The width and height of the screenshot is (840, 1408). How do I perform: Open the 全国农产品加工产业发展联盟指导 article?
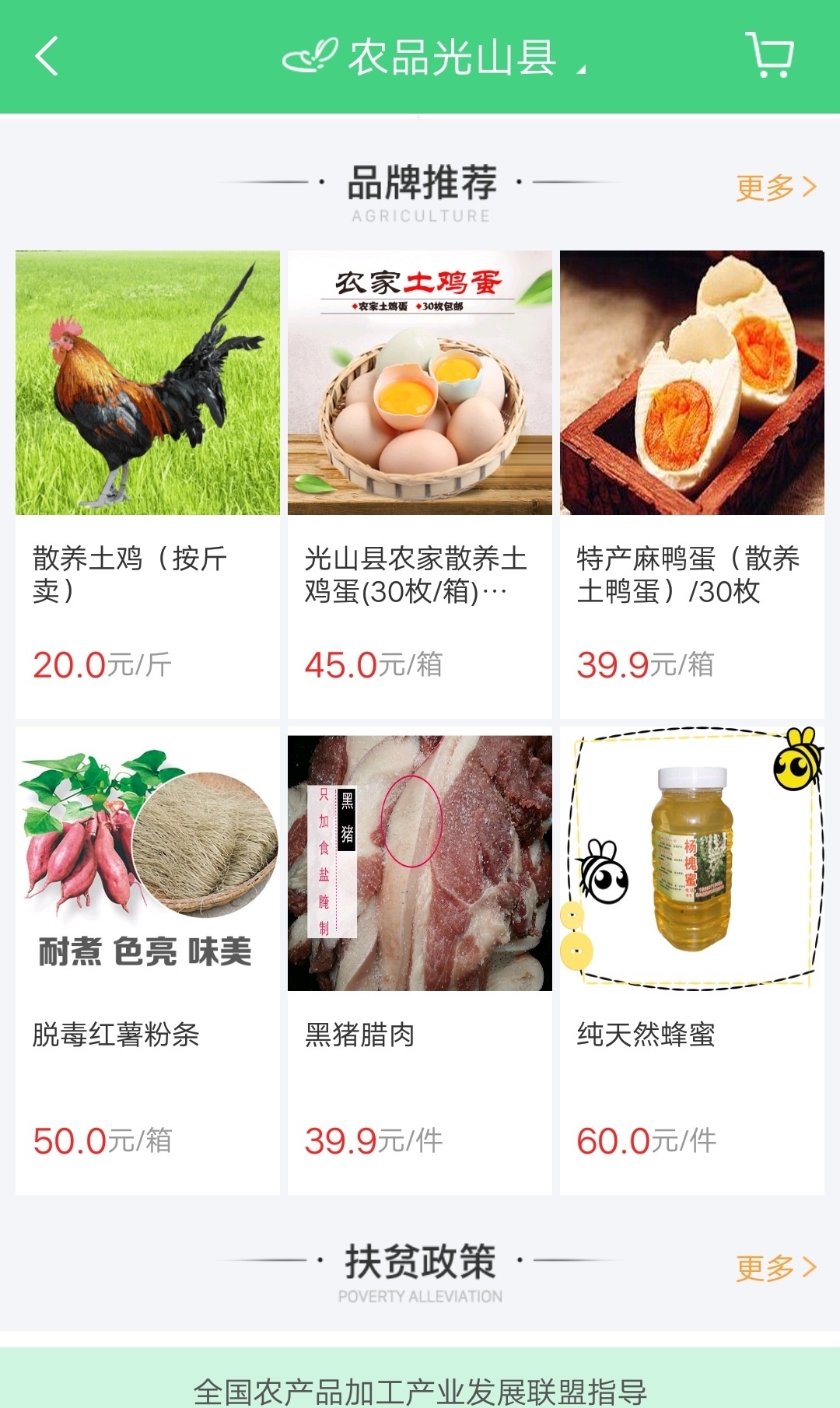point(420,1389)
